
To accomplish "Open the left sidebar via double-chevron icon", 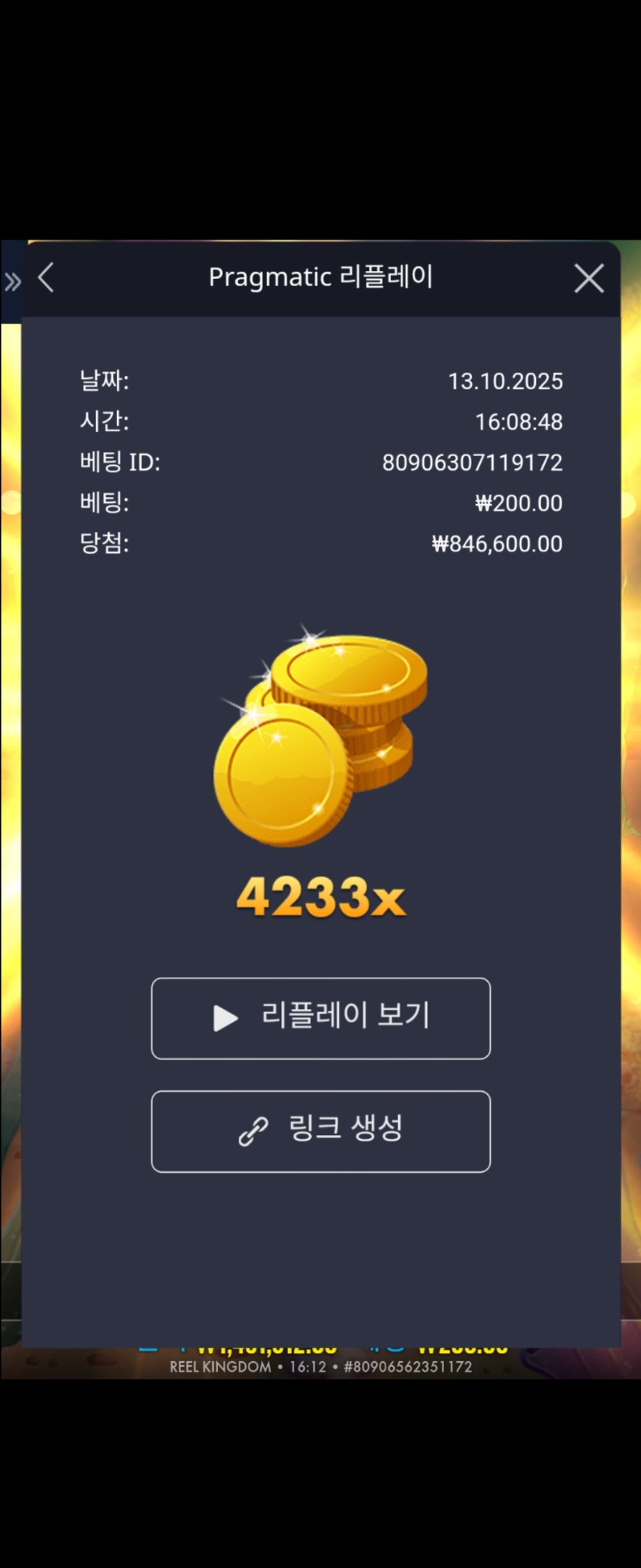I will [x=13, y=281].
